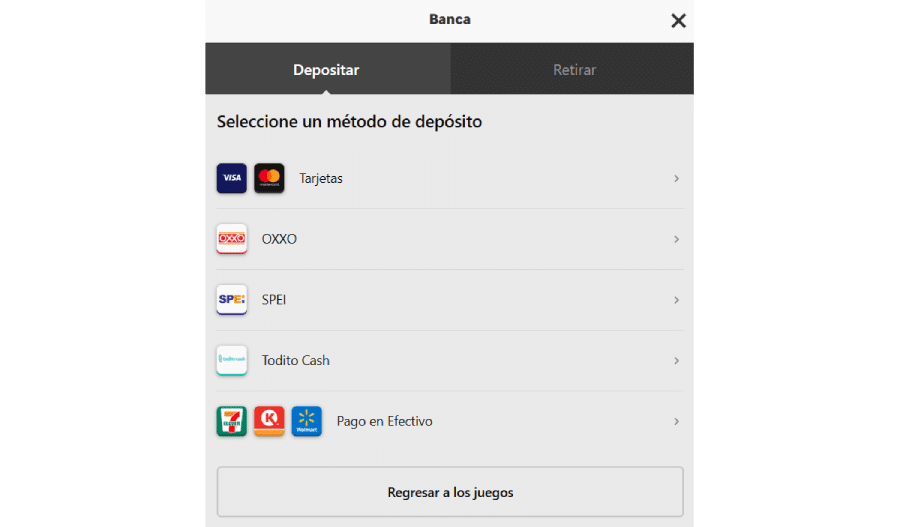
Task: Pick Todito Cash to deposit
Action: pos(449,360)
